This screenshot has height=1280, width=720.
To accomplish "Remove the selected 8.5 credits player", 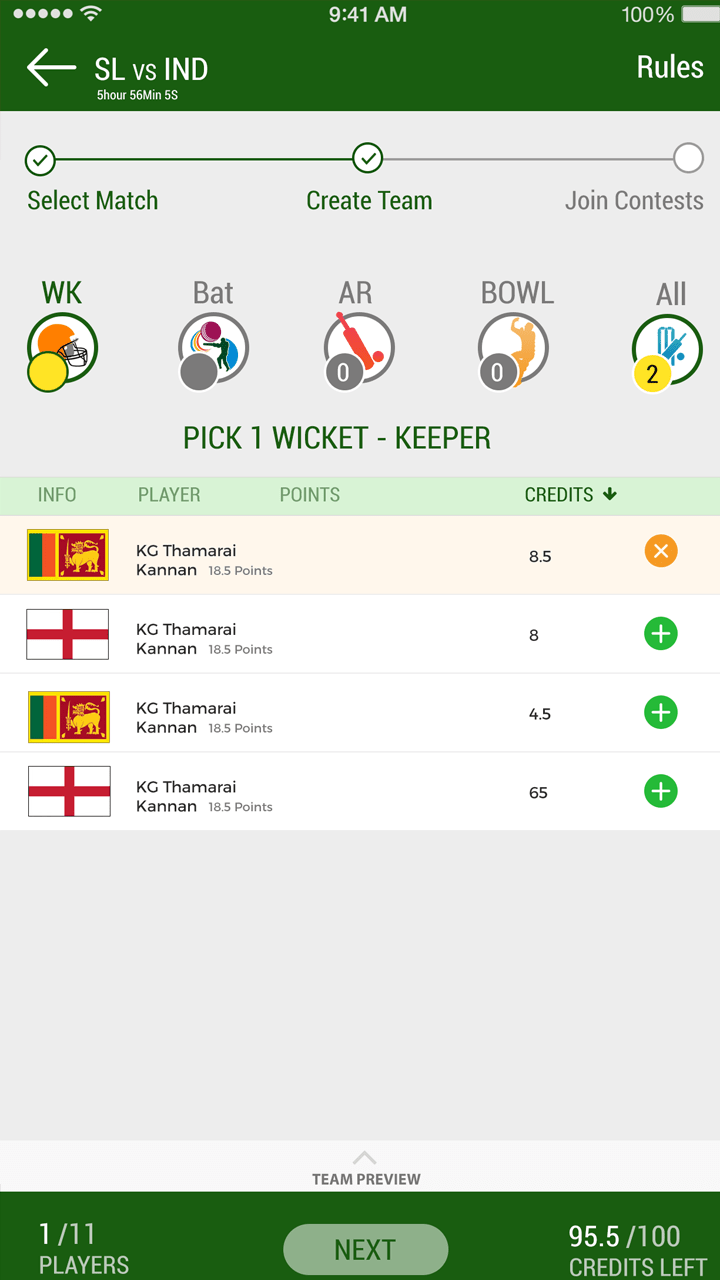I will click(x=661, y=552).
